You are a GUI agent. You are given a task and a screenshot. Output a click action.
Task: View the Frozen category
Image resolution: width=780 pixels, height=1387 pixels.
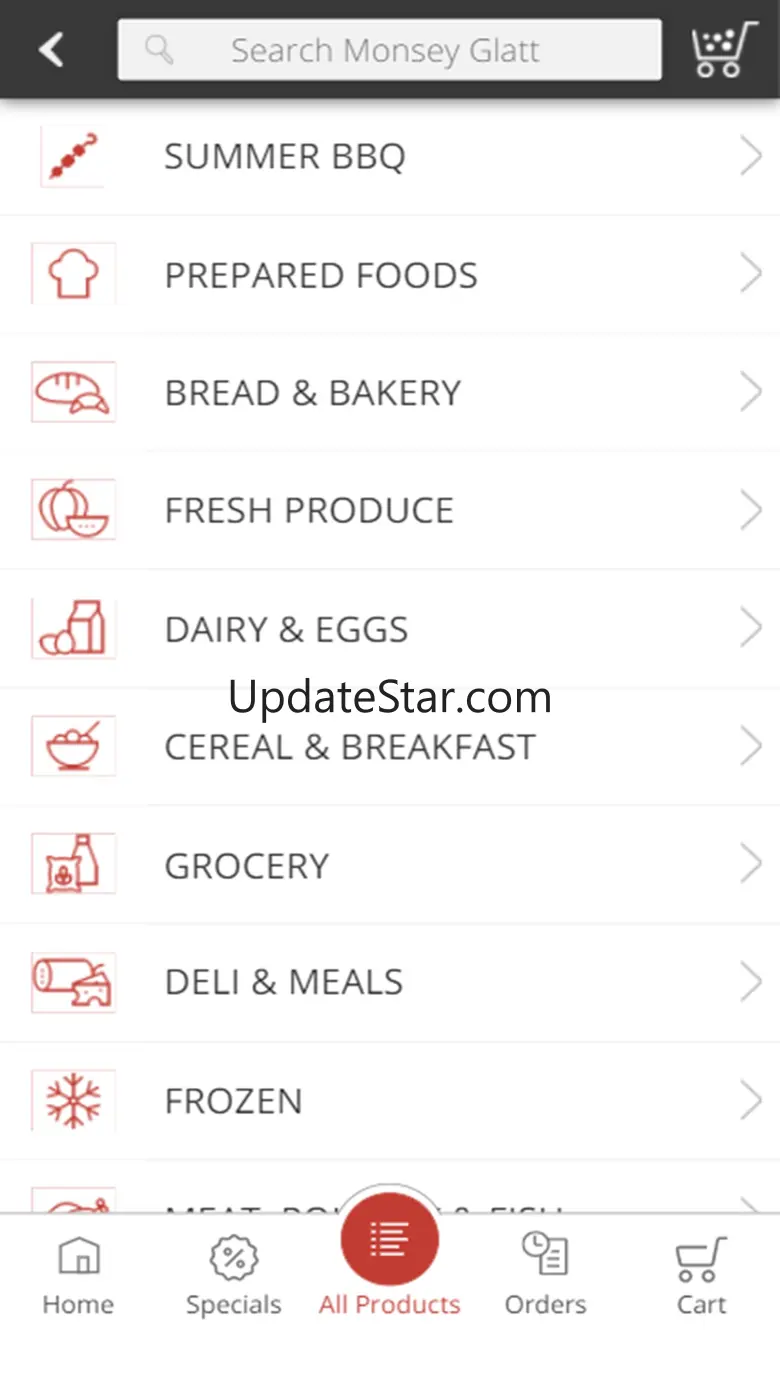tap(389, 1101)
